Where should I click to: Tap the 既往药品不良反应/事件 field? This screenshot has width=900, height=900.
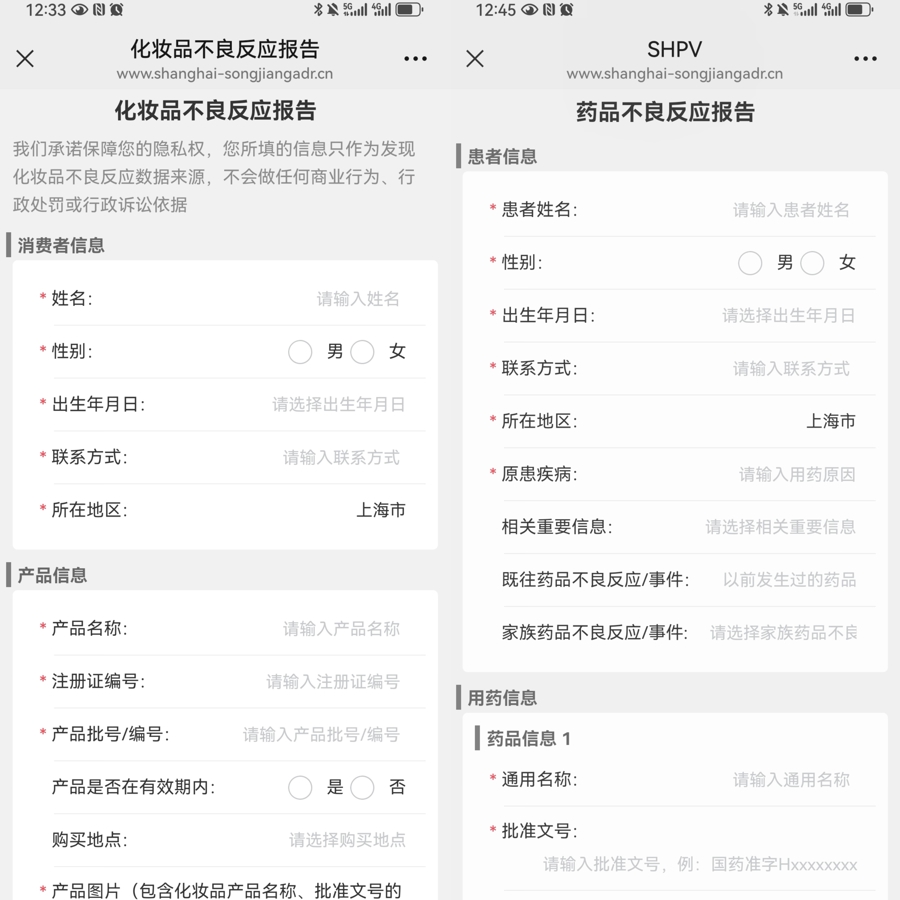coord(789,580)
